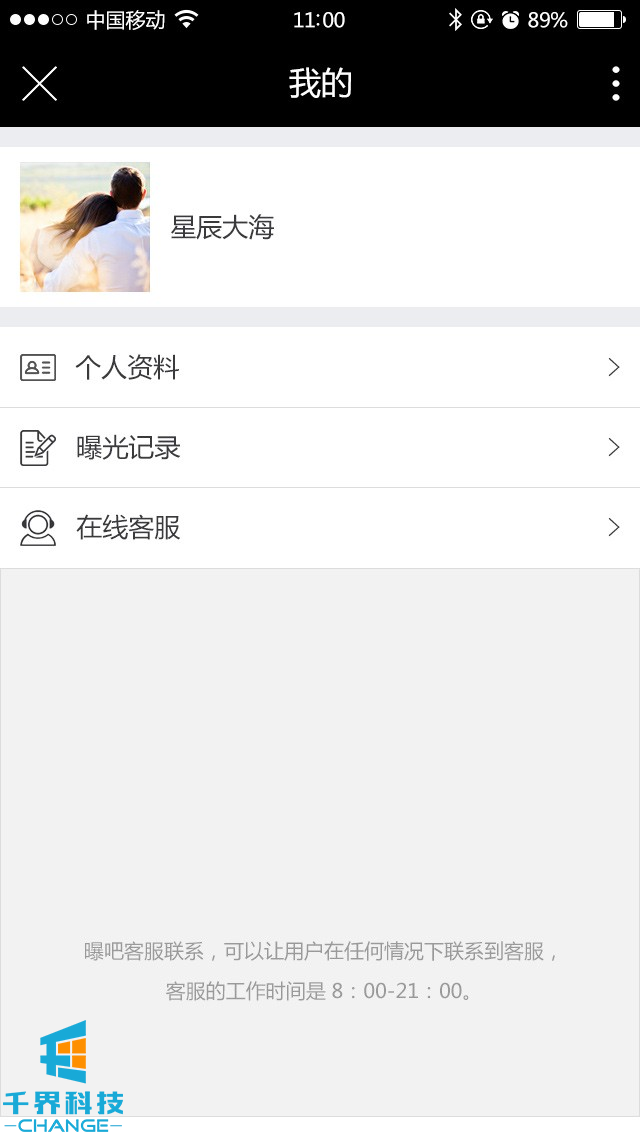This screenshot has height=1136, width=640.
Task: Tap the 星辰大海 profile avatar
Action: tap(85, 227)
